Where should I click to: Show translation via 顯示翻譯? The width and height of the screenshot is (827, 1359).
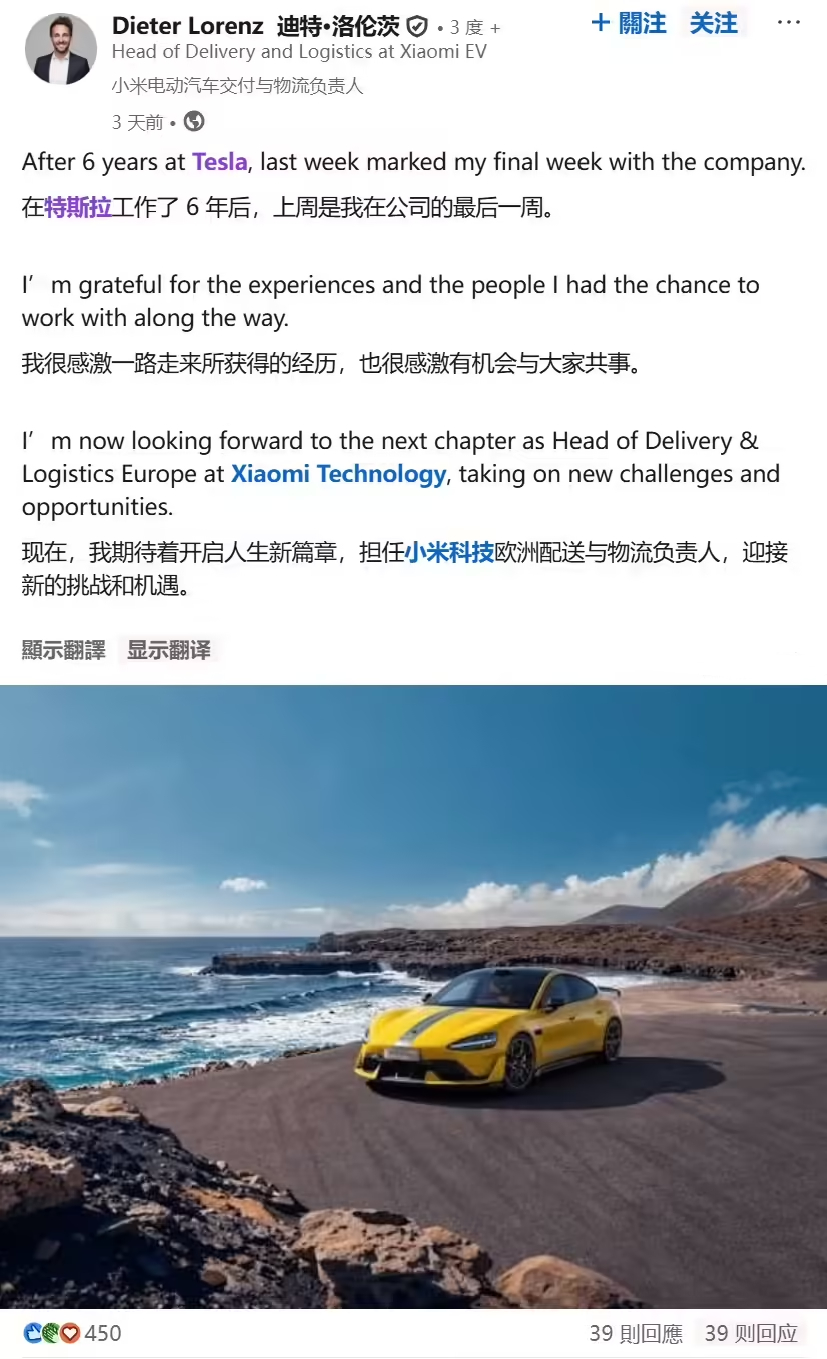[62, 649]
